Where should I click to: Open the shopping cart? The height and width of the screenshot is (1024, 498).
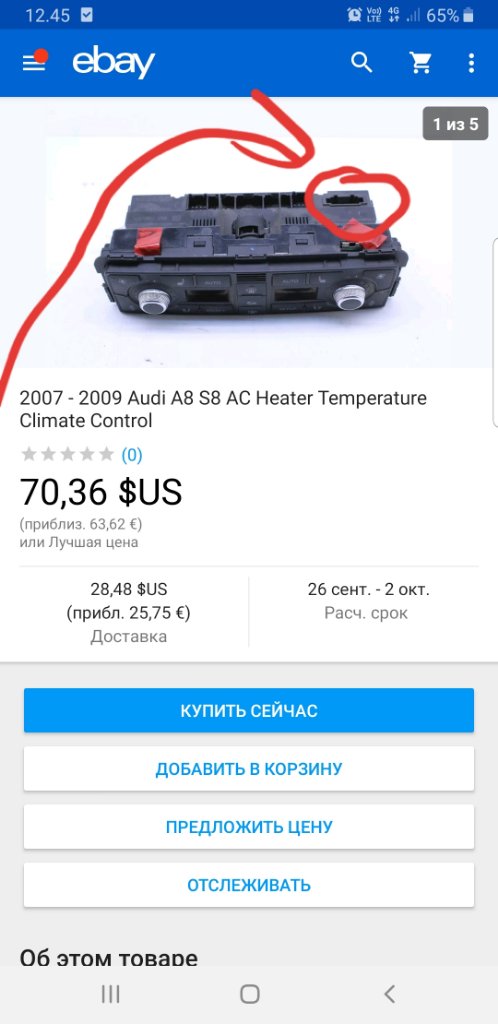[421, 63]
